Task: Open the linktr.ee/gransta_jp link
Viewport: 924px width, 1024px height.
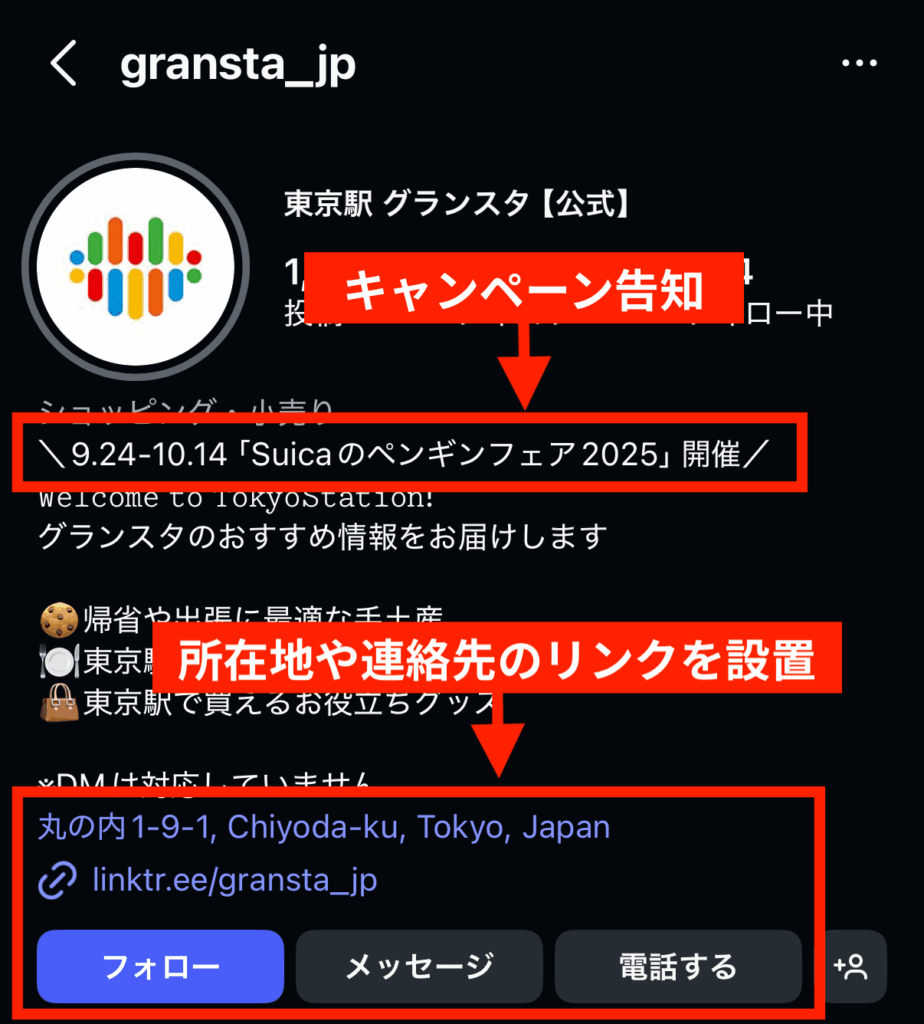Action: point(233,881)
